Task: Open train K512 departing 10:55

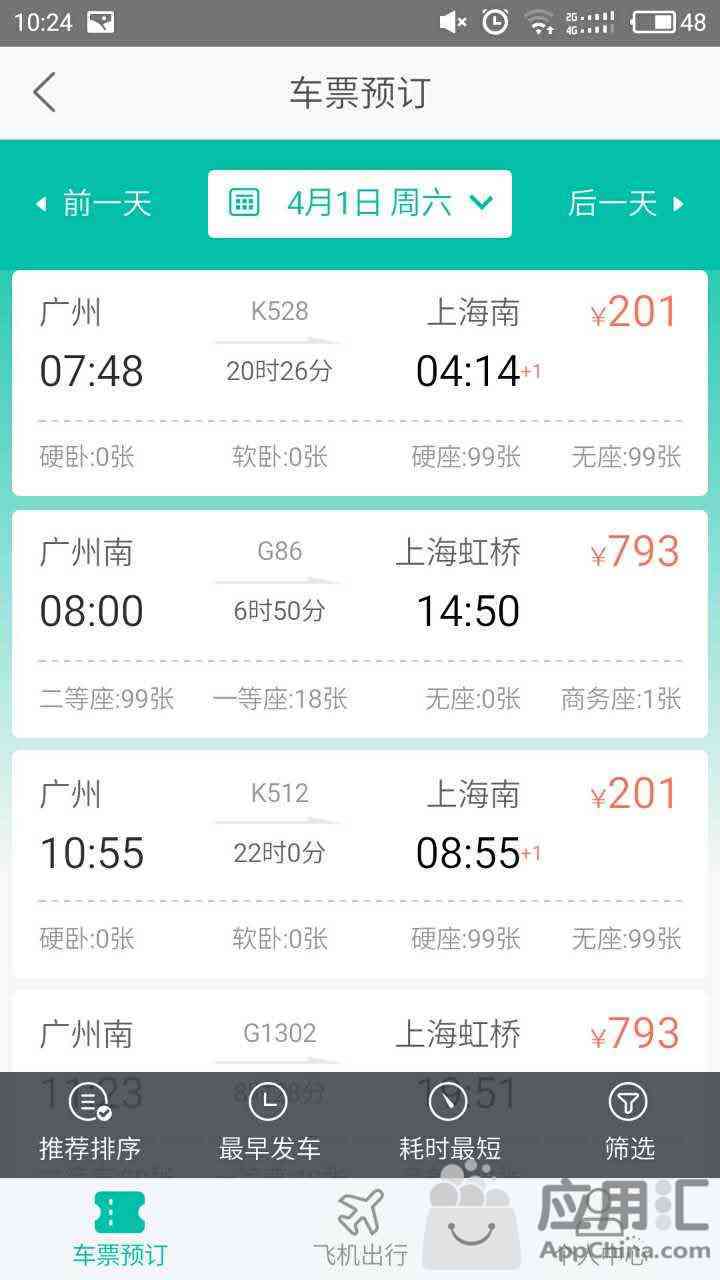Action: click(x=360, y=864)
